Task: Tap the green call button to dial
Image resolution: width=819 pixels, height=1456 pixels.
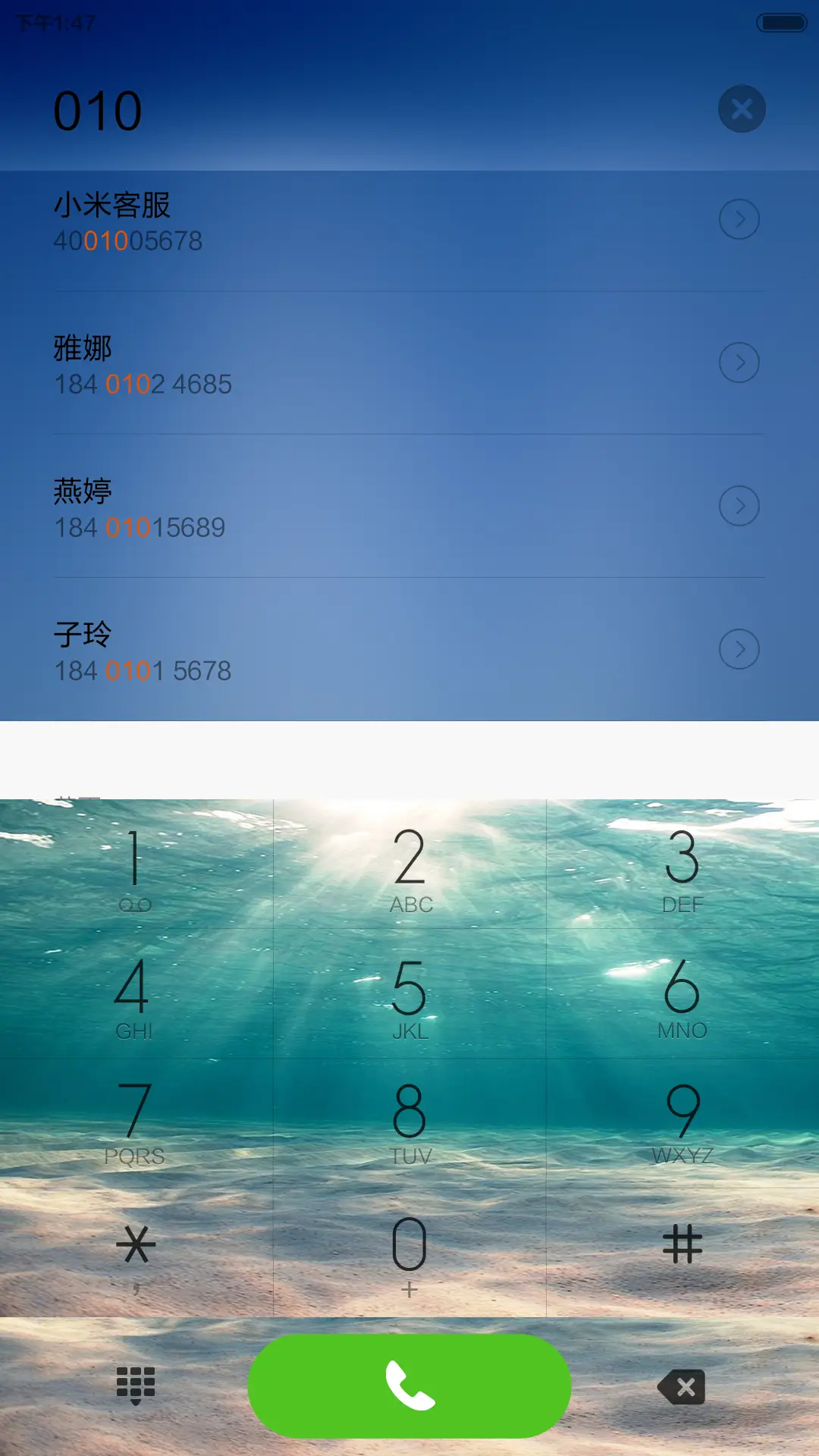Action: [x=409, y=1386]
